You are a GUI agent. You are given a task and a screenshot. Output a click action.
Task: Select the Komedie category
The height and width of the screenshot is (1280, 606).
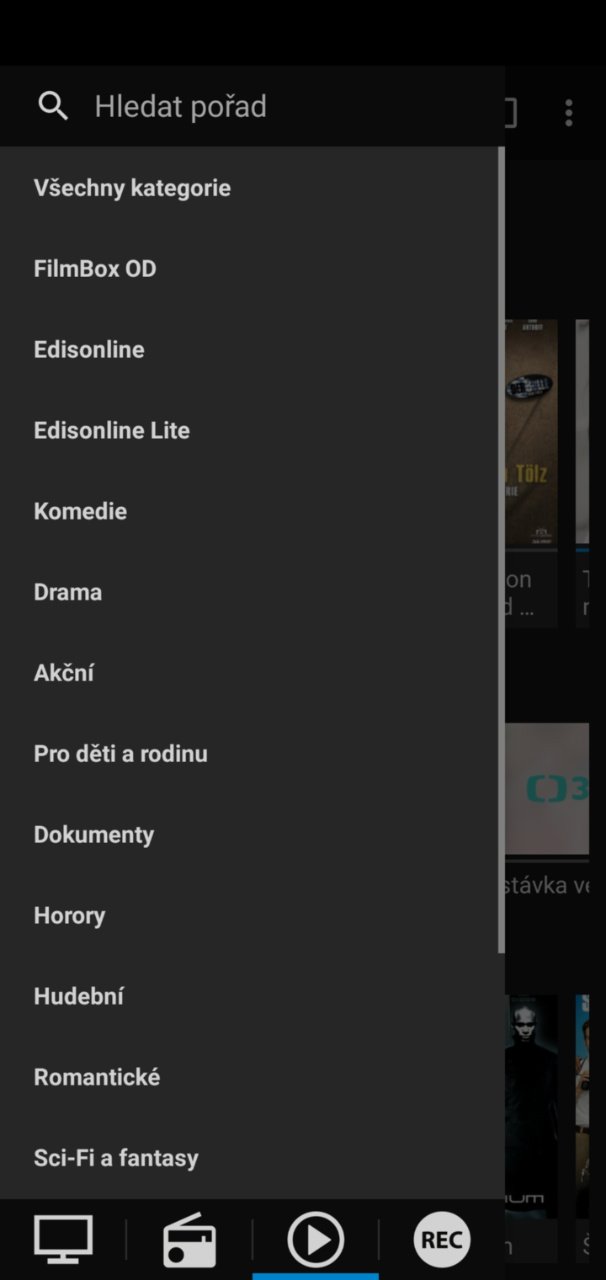252,512
